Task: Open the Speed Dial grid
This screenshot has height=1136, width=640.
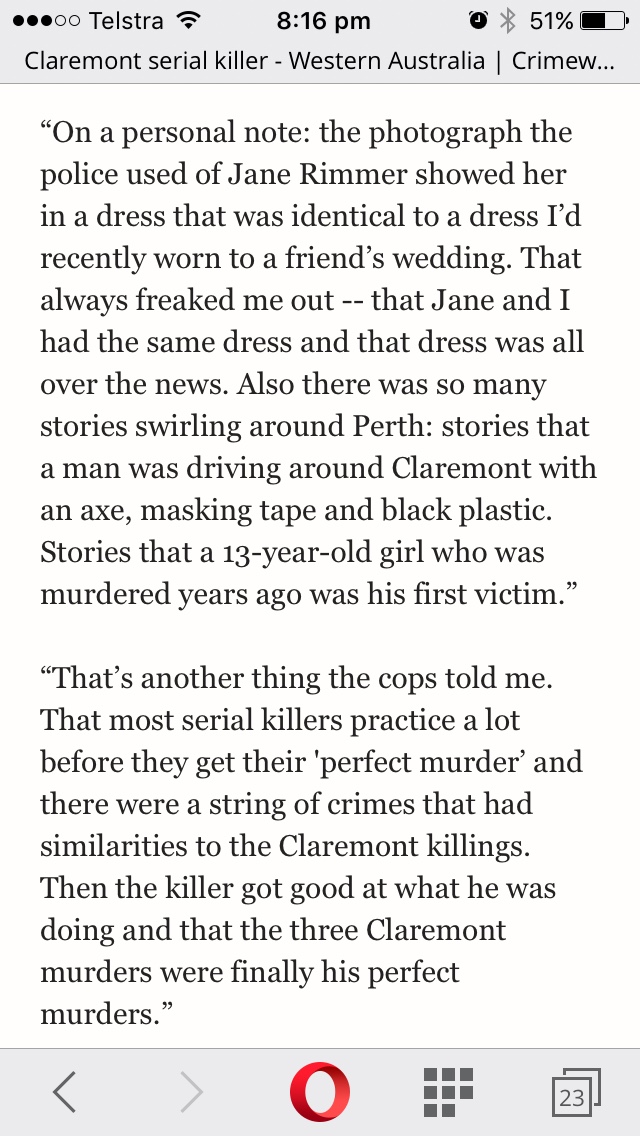Action: pyautogui.click(x=448, y=1092)
